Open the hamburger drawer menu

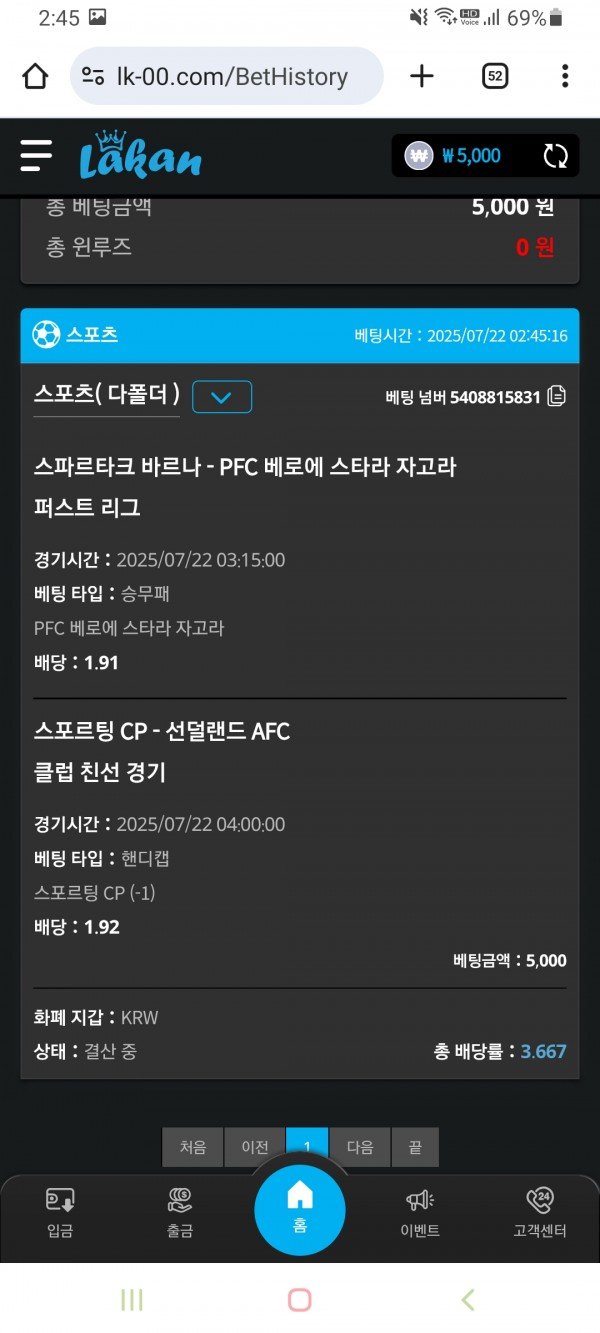36,155
